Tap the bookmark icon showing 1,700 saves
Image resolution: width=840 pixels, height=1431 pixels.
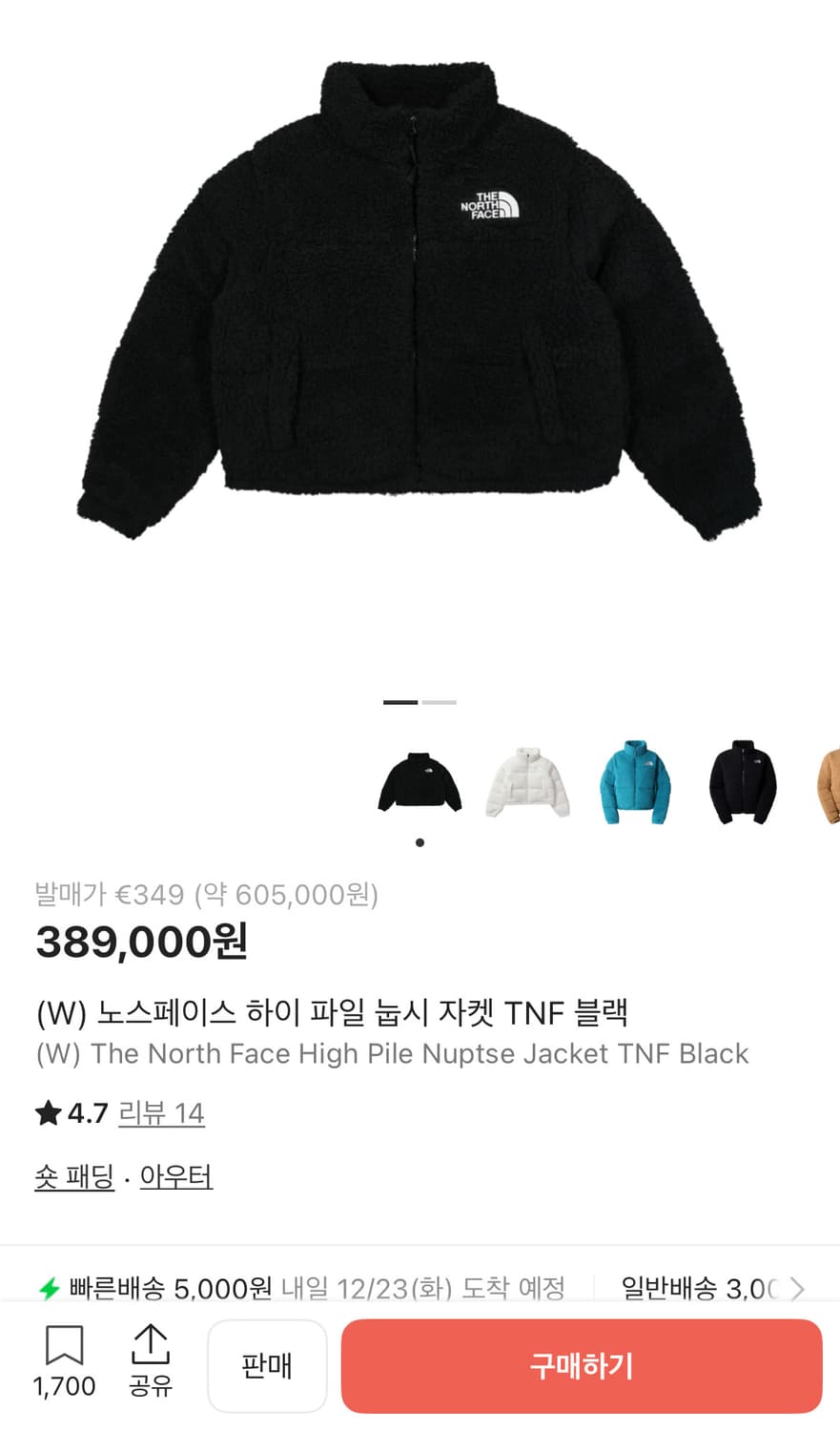click(63, 1364)
